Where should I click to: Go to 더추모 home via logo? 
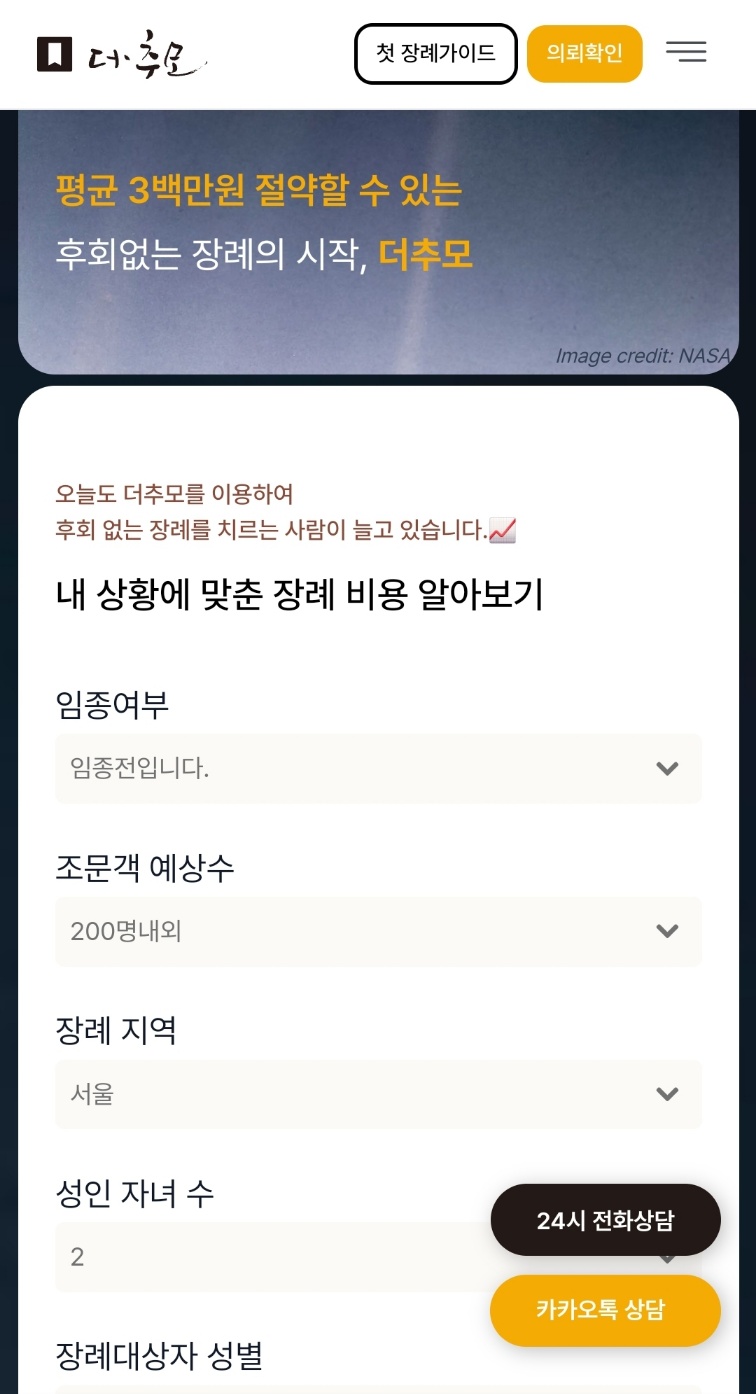(x=122, y=54)
